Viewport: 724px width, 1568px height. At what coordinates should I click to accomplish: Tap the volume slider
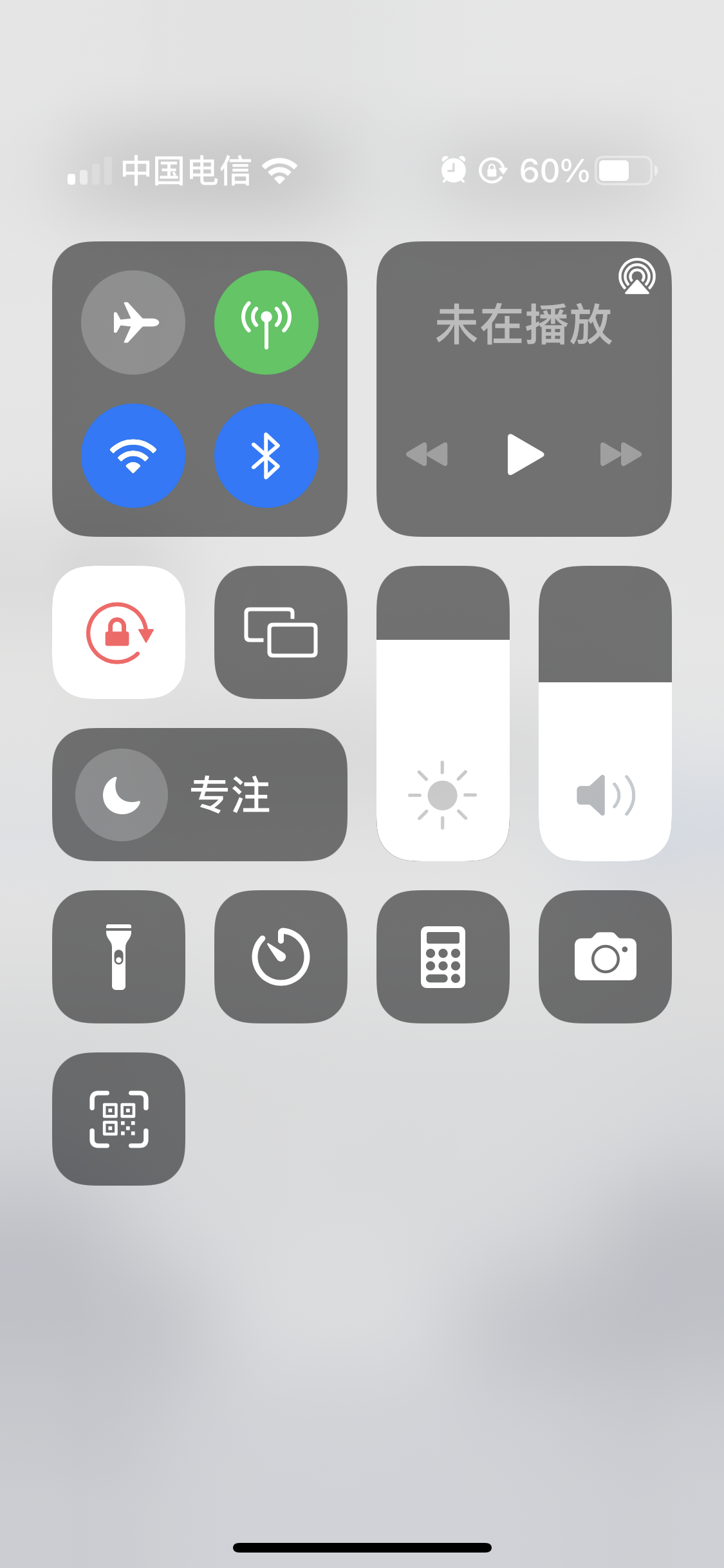click(x=605, y=714)
